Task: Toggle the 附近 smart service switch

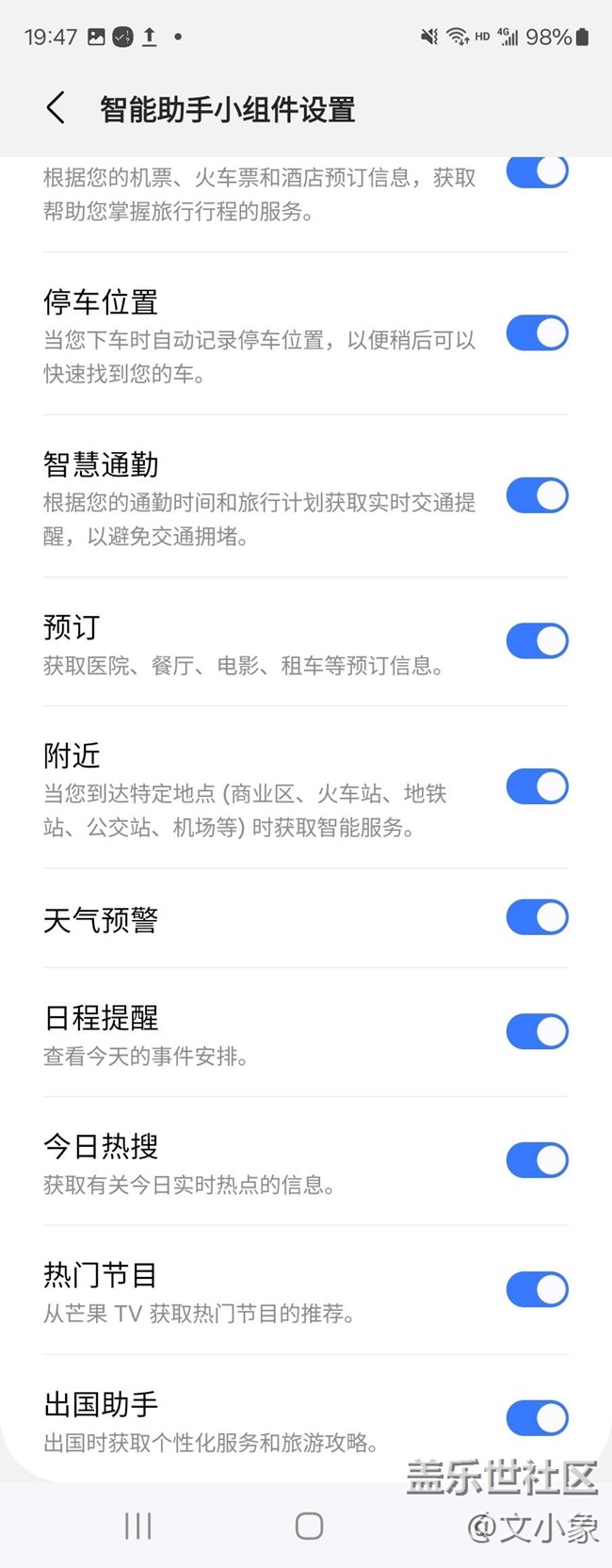Action: coord(537,787)
